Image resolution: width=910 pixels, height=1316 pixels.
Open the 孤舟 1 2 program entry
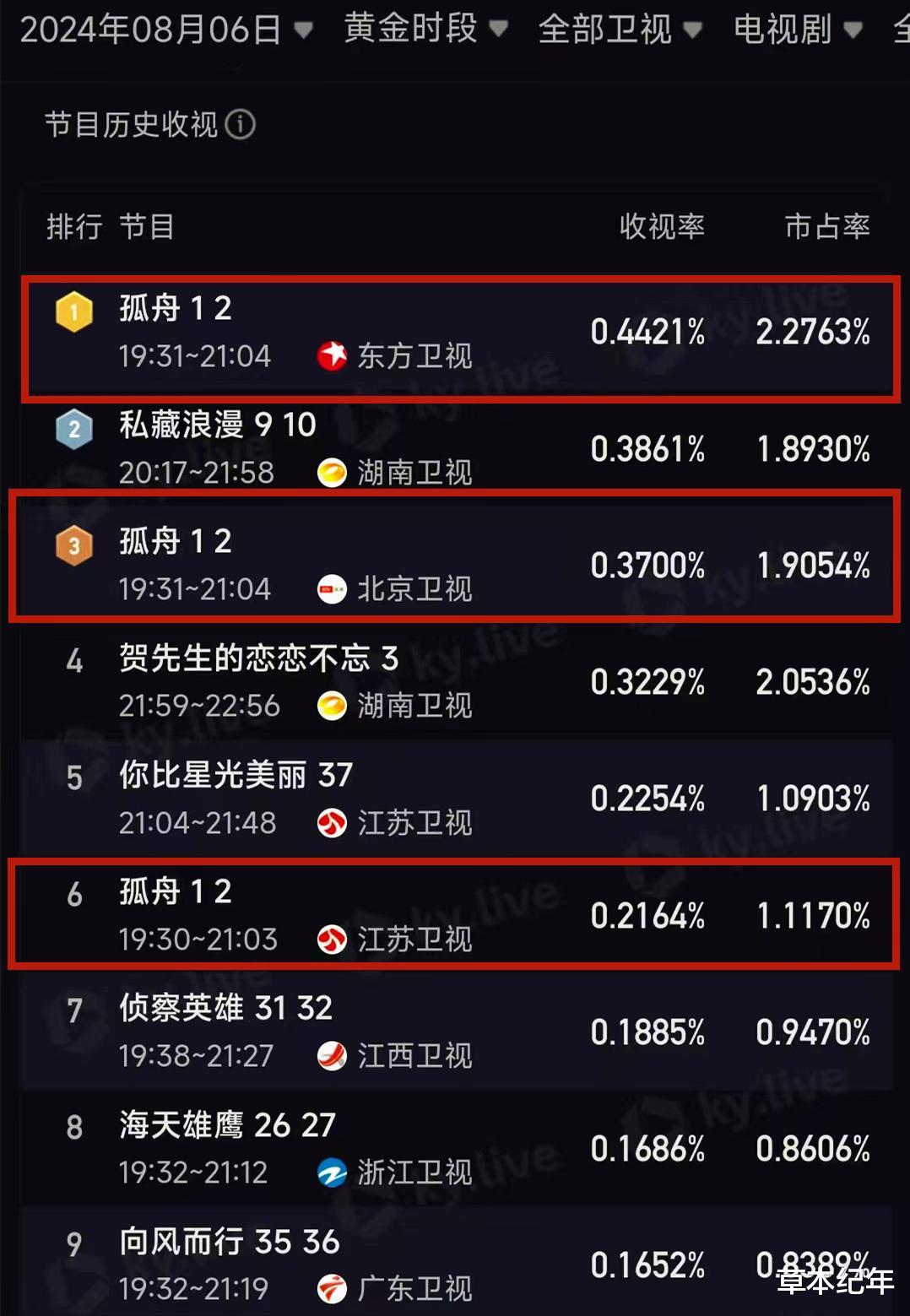(x=176, y=310)
